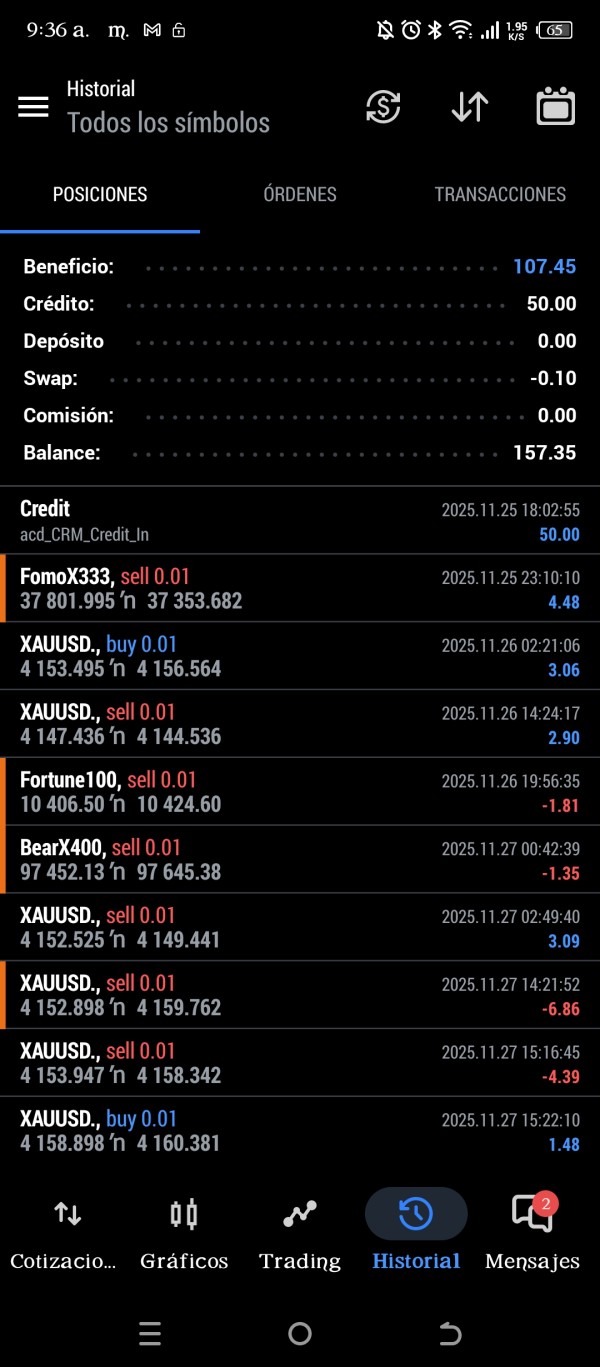600x1367 pixels.
Task: Select the Posiciones tab
Action: (100, 195)
